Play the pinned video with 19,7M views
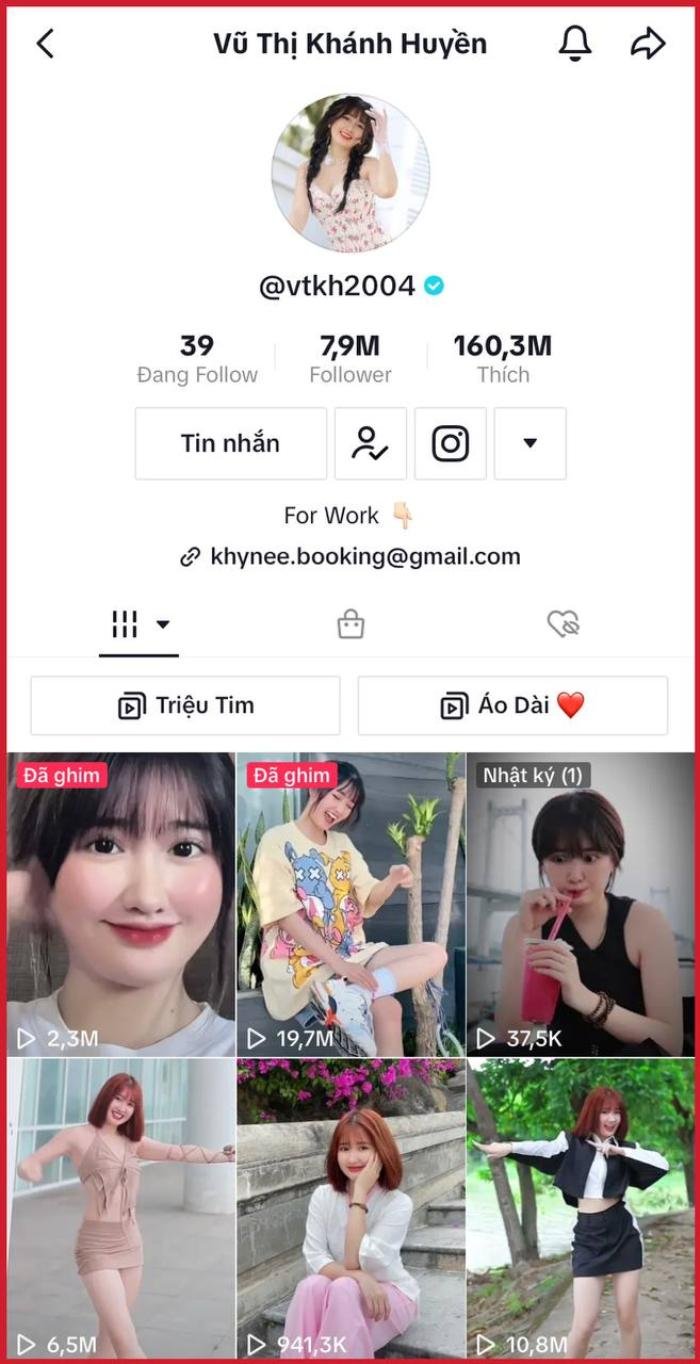 click(x=350, y=905)
